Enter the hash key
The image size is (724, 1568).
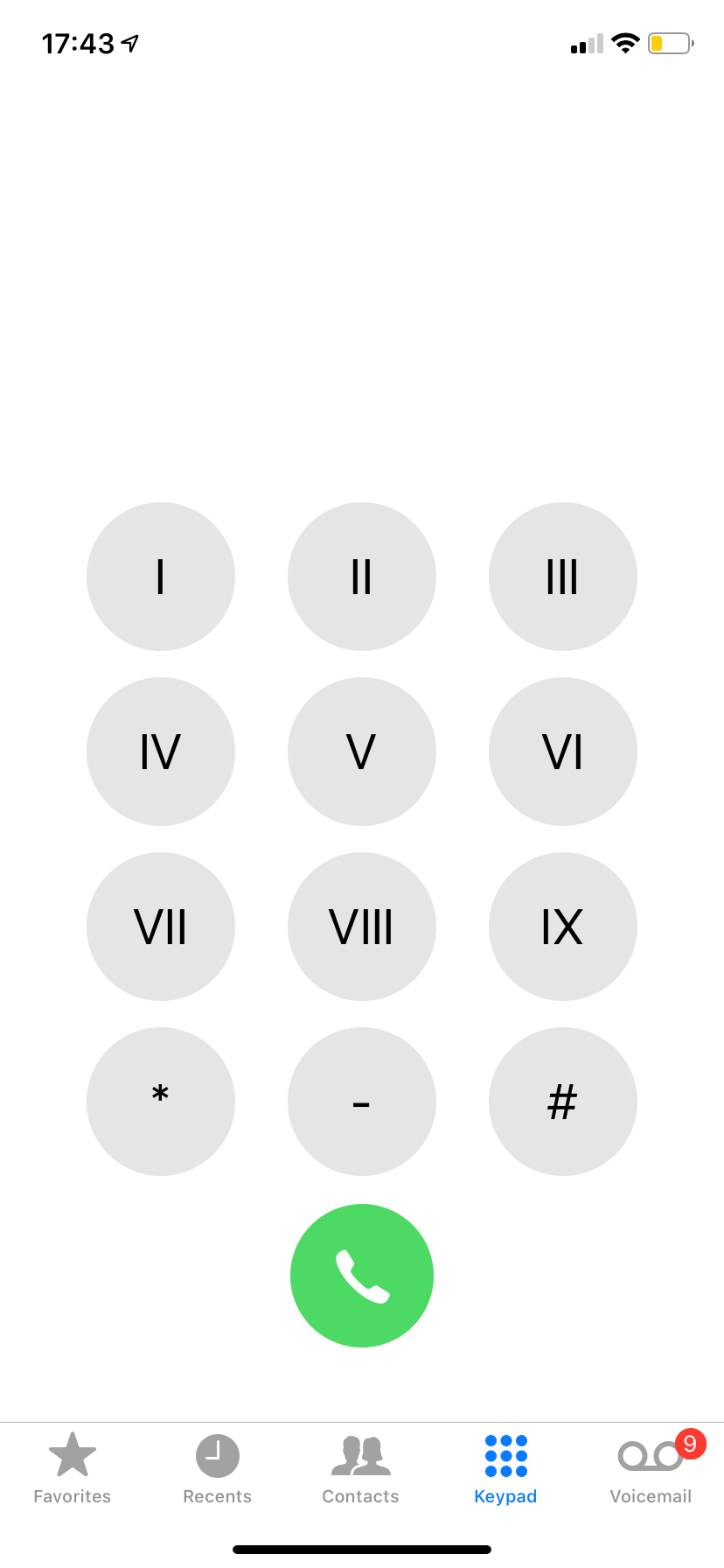click(x=563, y=1102)
